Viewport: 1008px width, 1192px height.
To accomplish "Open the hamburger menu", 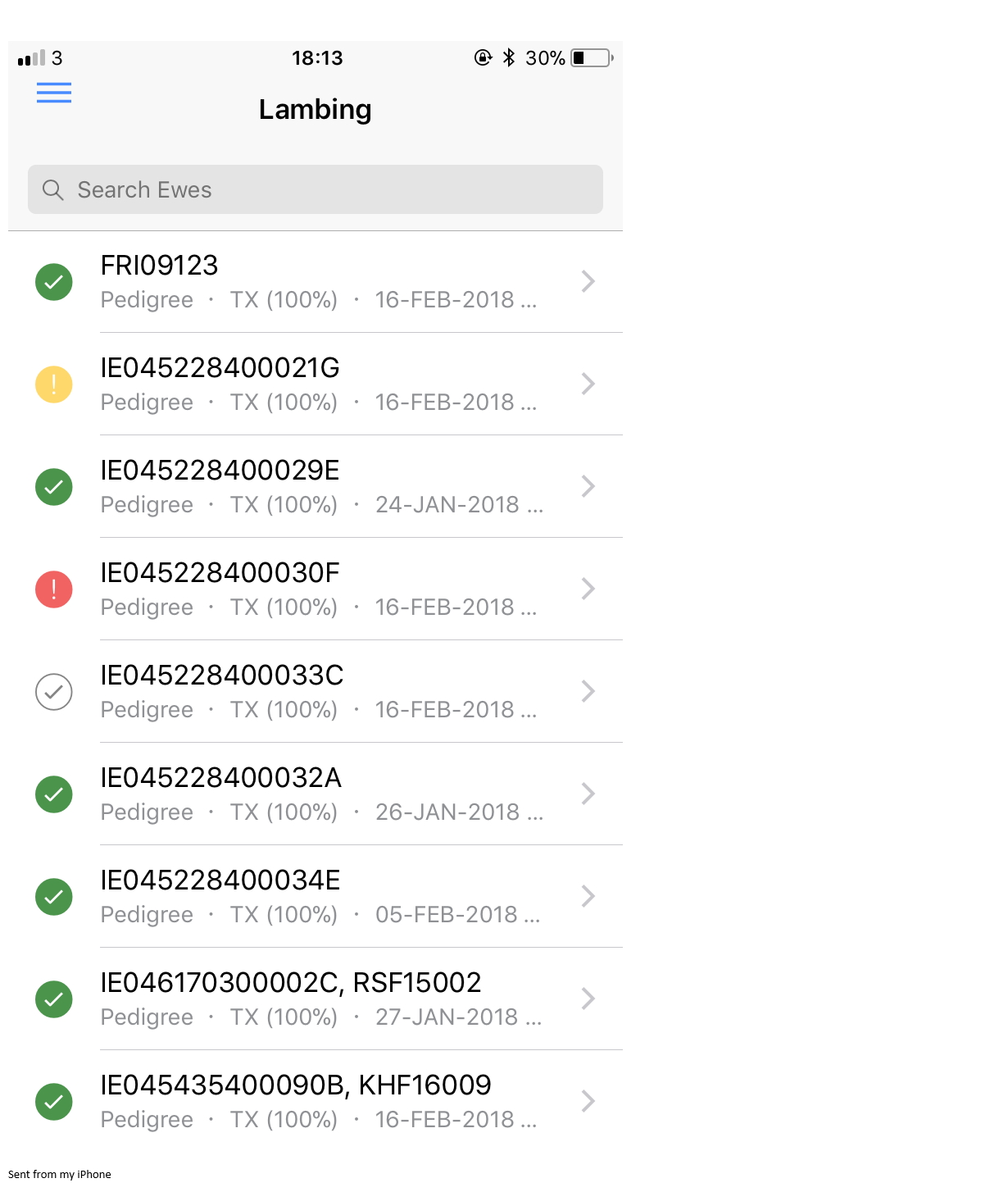I will coord(54,93).
